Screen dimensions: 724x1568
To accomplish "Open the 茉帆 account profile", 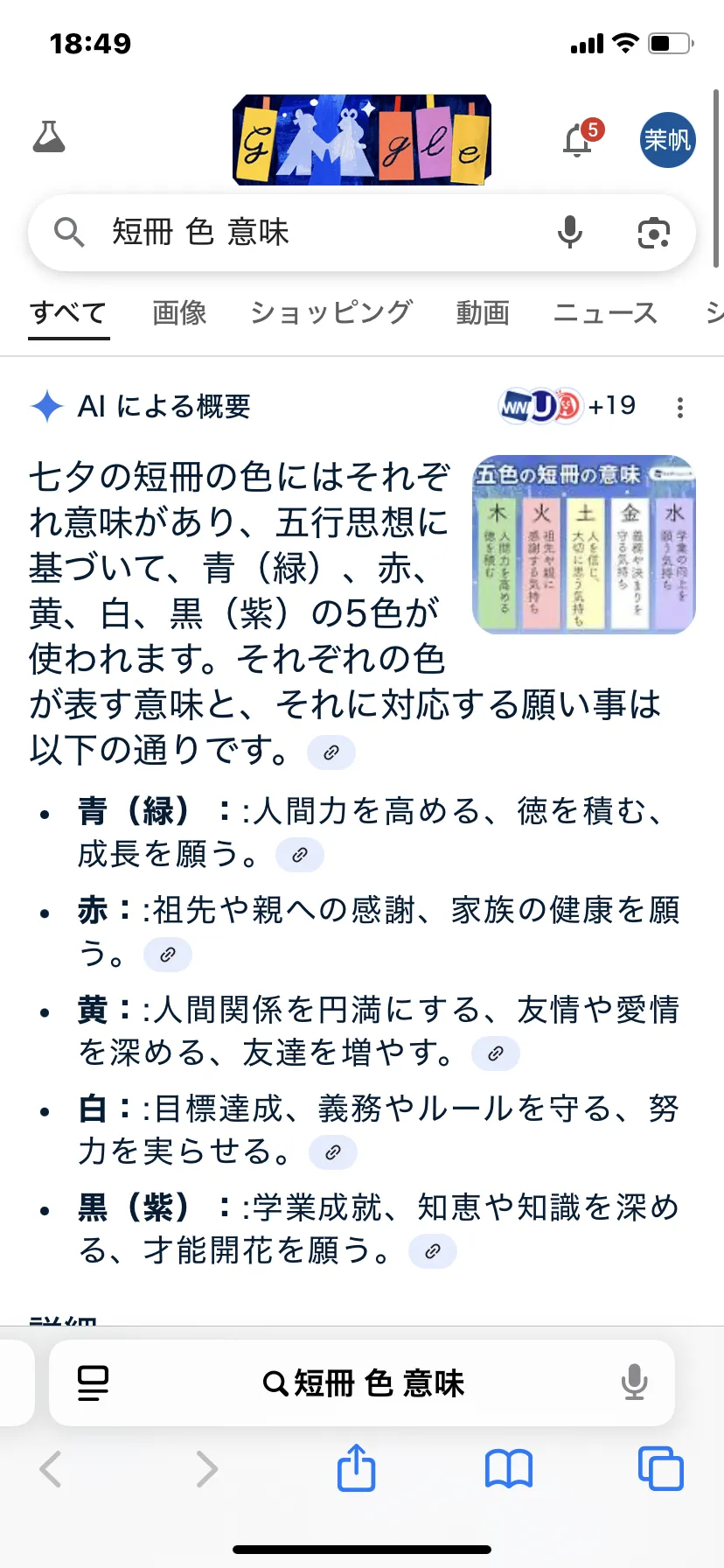I will (x=668, y=139).
